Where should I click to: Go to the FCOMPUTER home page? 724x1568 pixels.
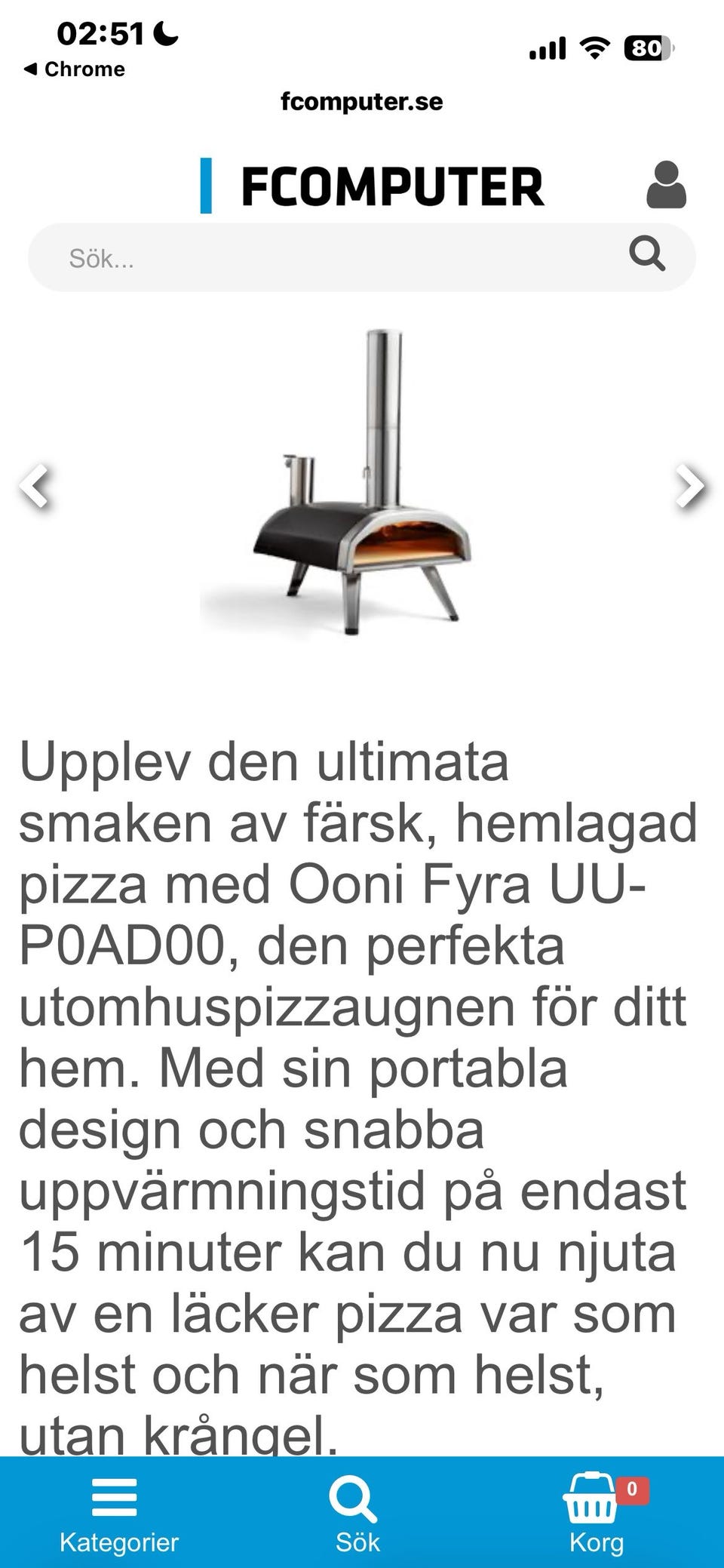[x=373, y=186]
